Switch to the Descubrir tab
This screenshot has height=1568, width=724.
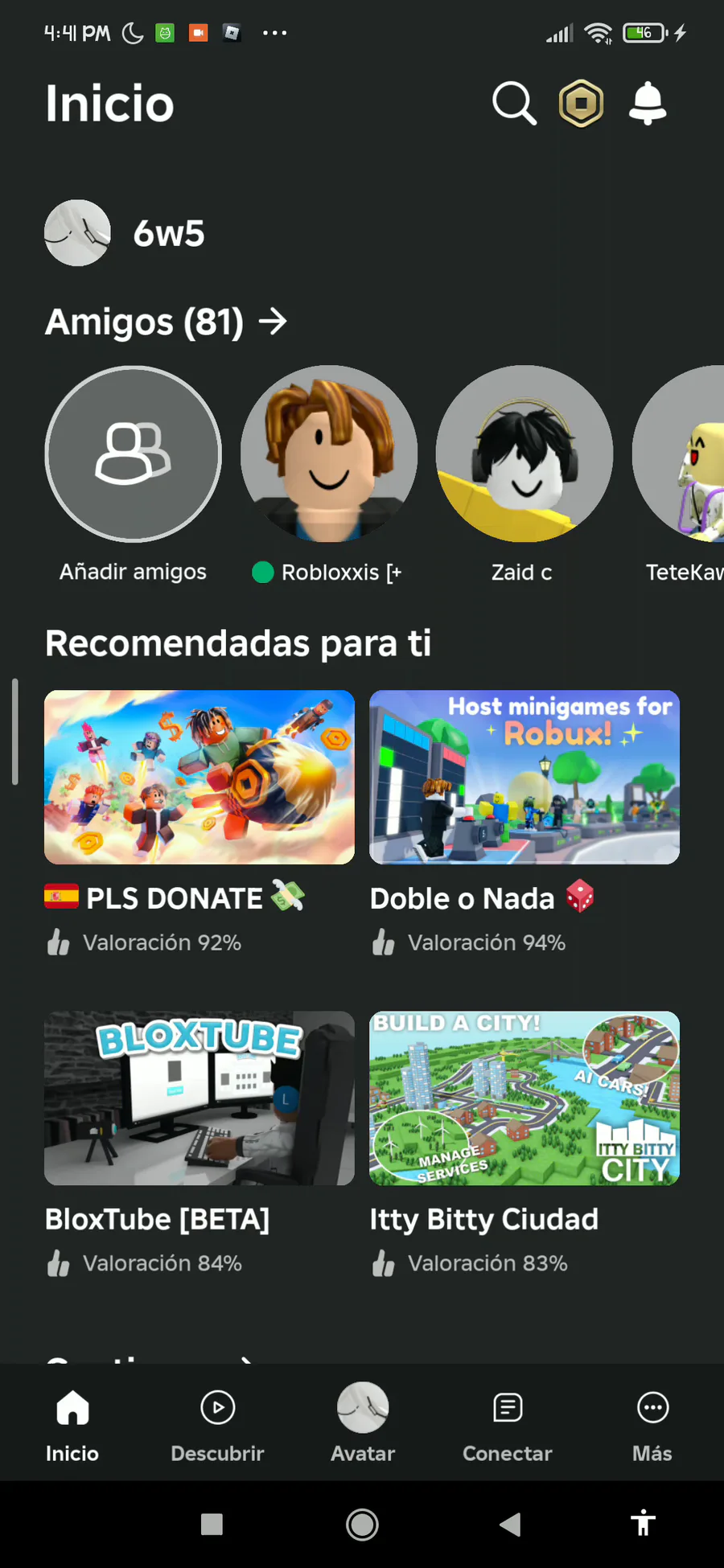(x=217, y=1423)
